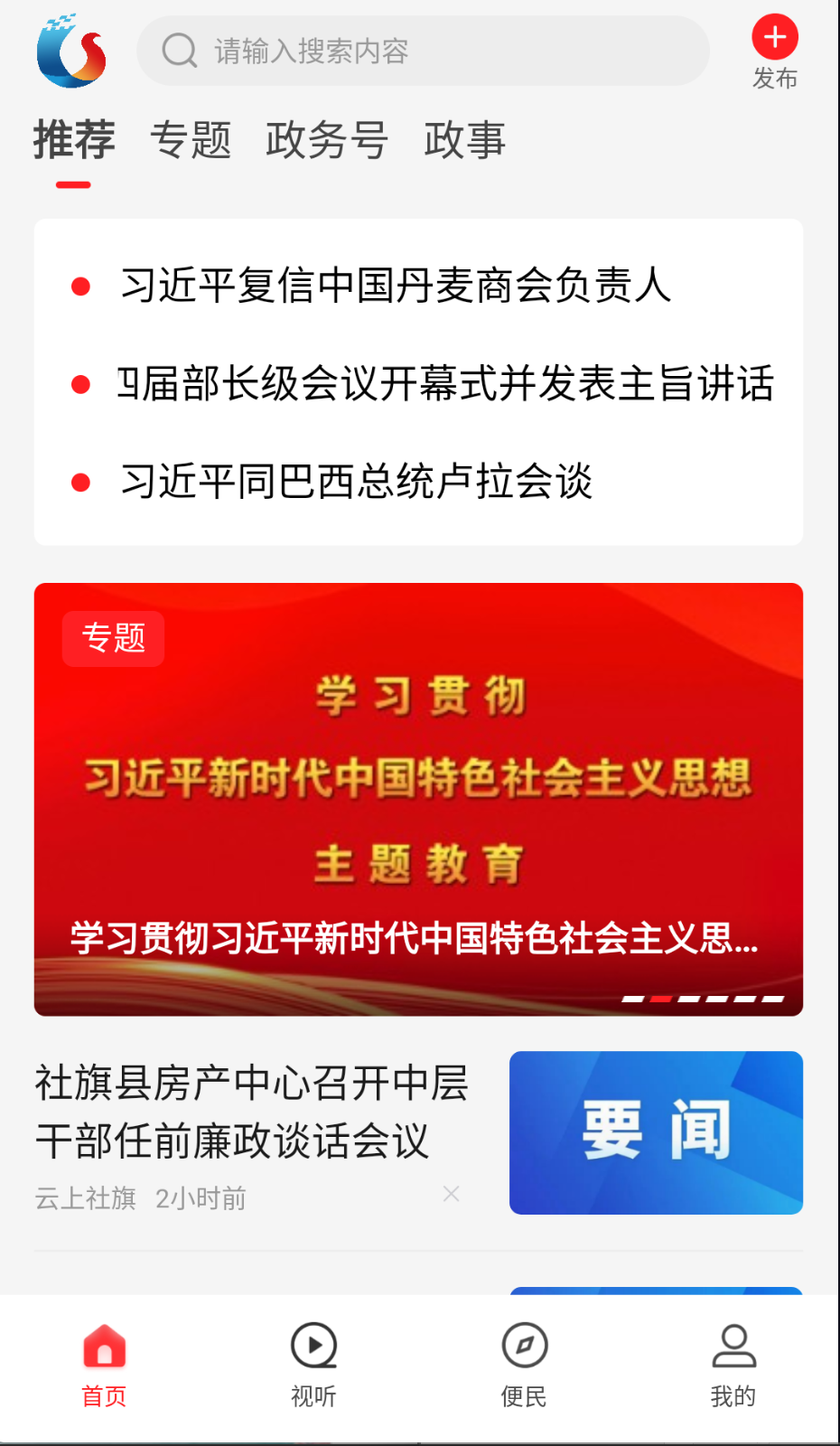The height and width of the screenshot is (1446, 840).
Task: Keep the 推荐 tab selected
Action: (x=73, y=140)
